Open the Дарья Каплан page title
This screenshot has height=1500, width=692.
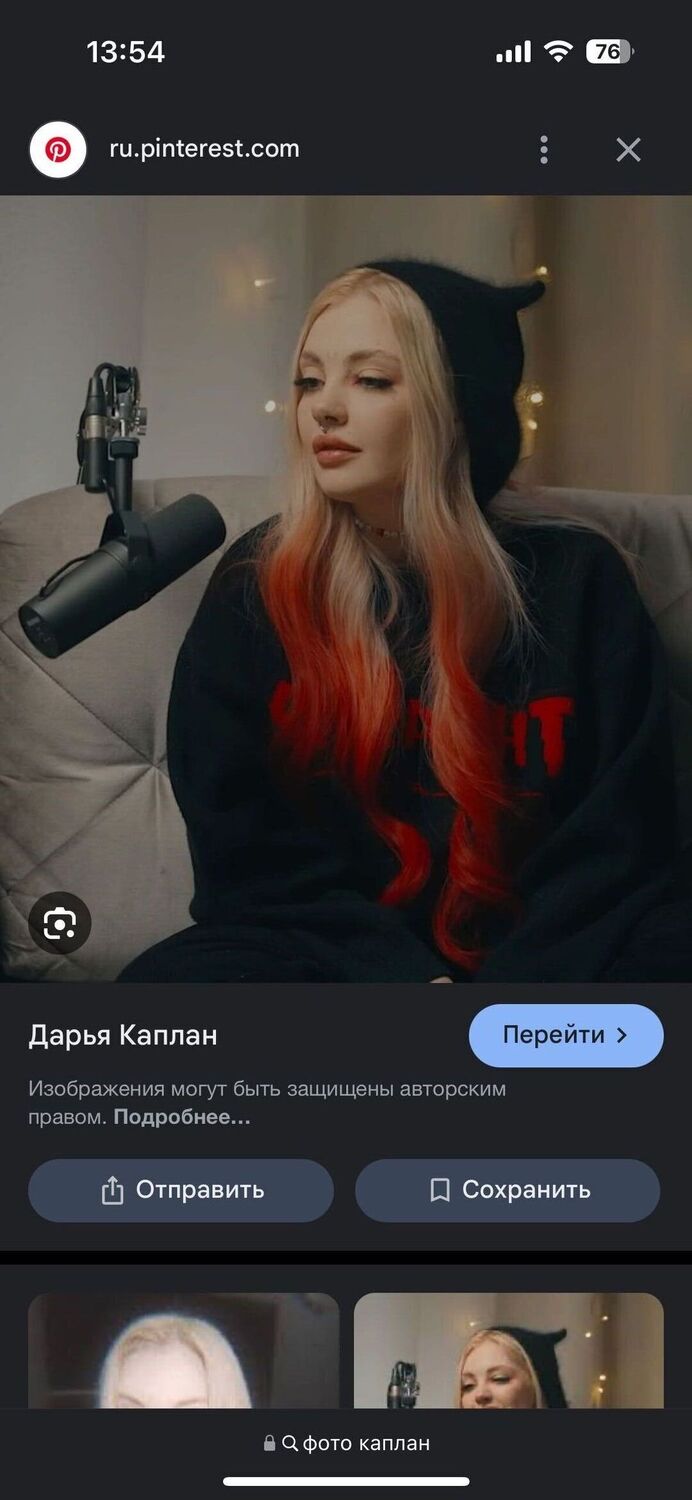(123, 1035)
